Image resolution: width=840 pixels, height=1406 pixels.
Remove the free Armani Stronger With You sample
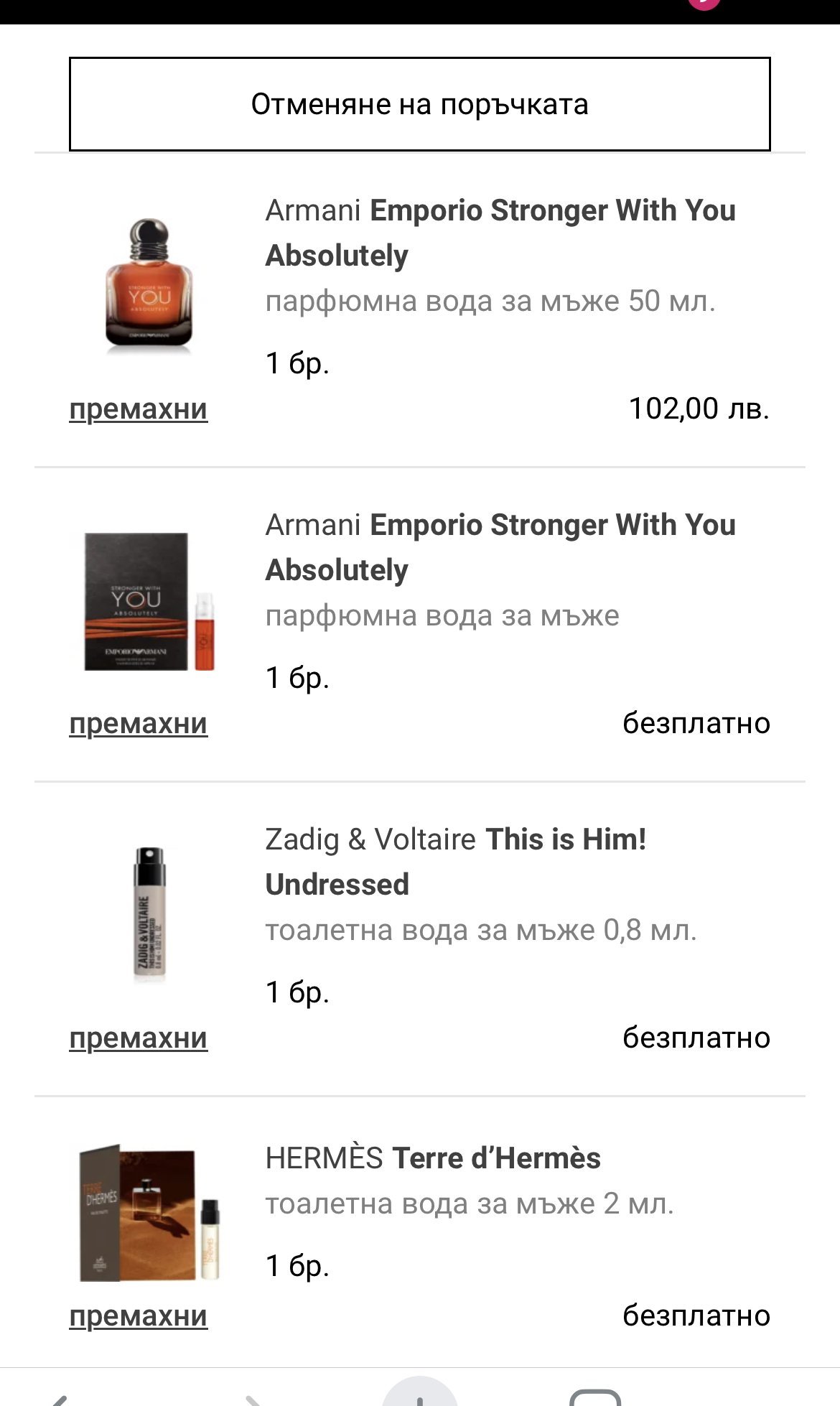click(139, 724)
